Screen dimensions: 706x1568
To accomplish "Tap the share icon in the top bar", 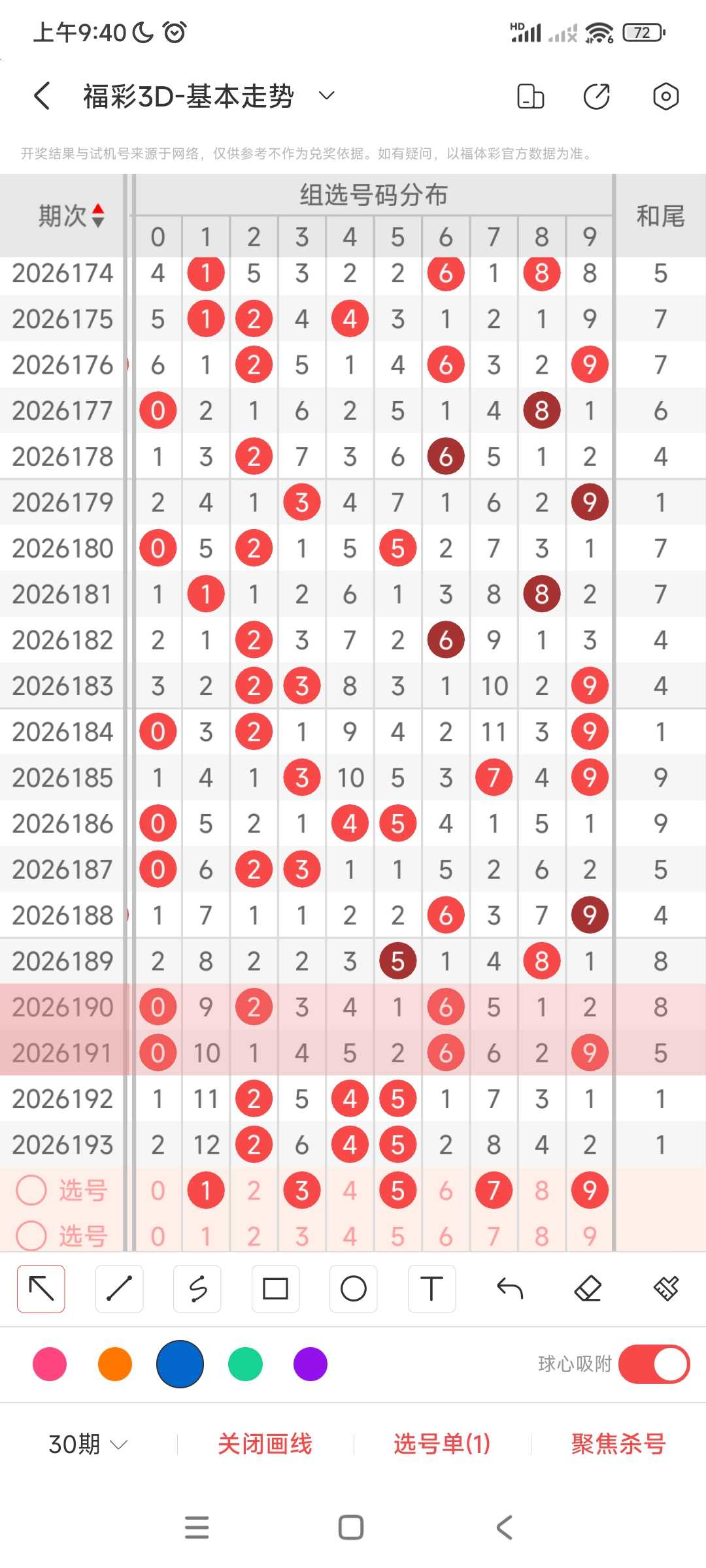I will pyautogui.click(x=597, y=96).
